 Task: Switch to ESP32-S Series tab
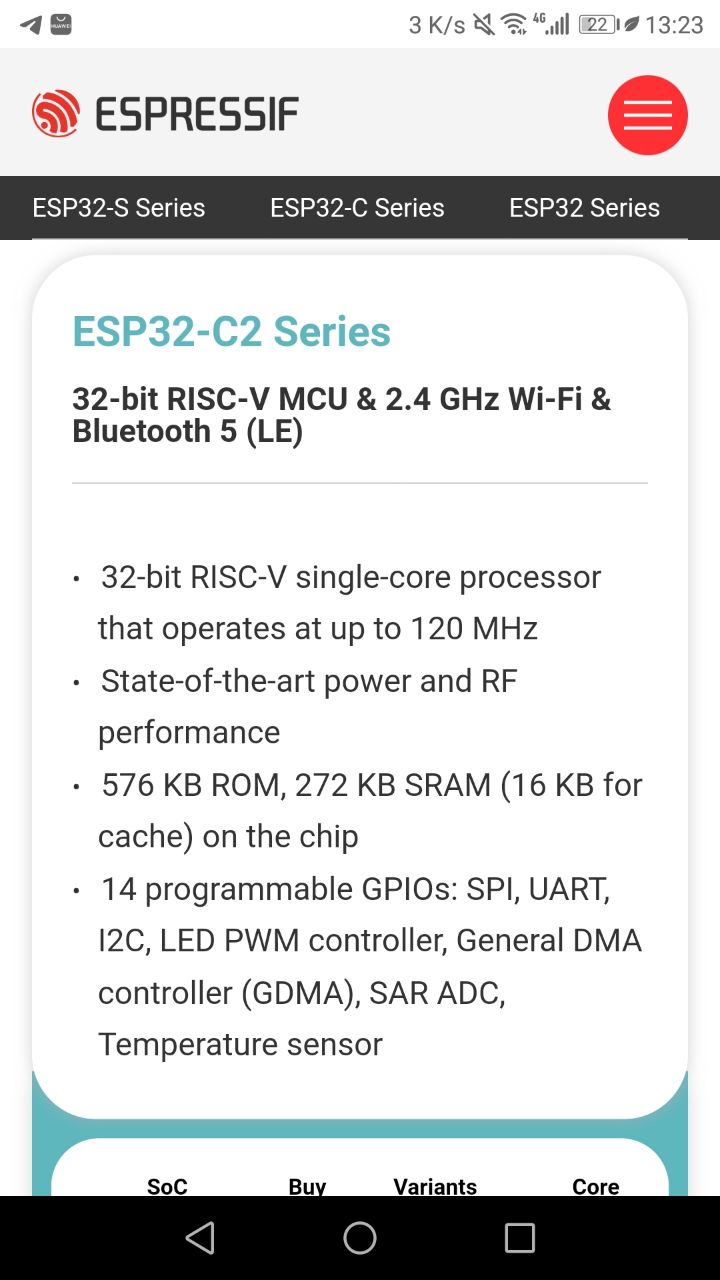119,208
